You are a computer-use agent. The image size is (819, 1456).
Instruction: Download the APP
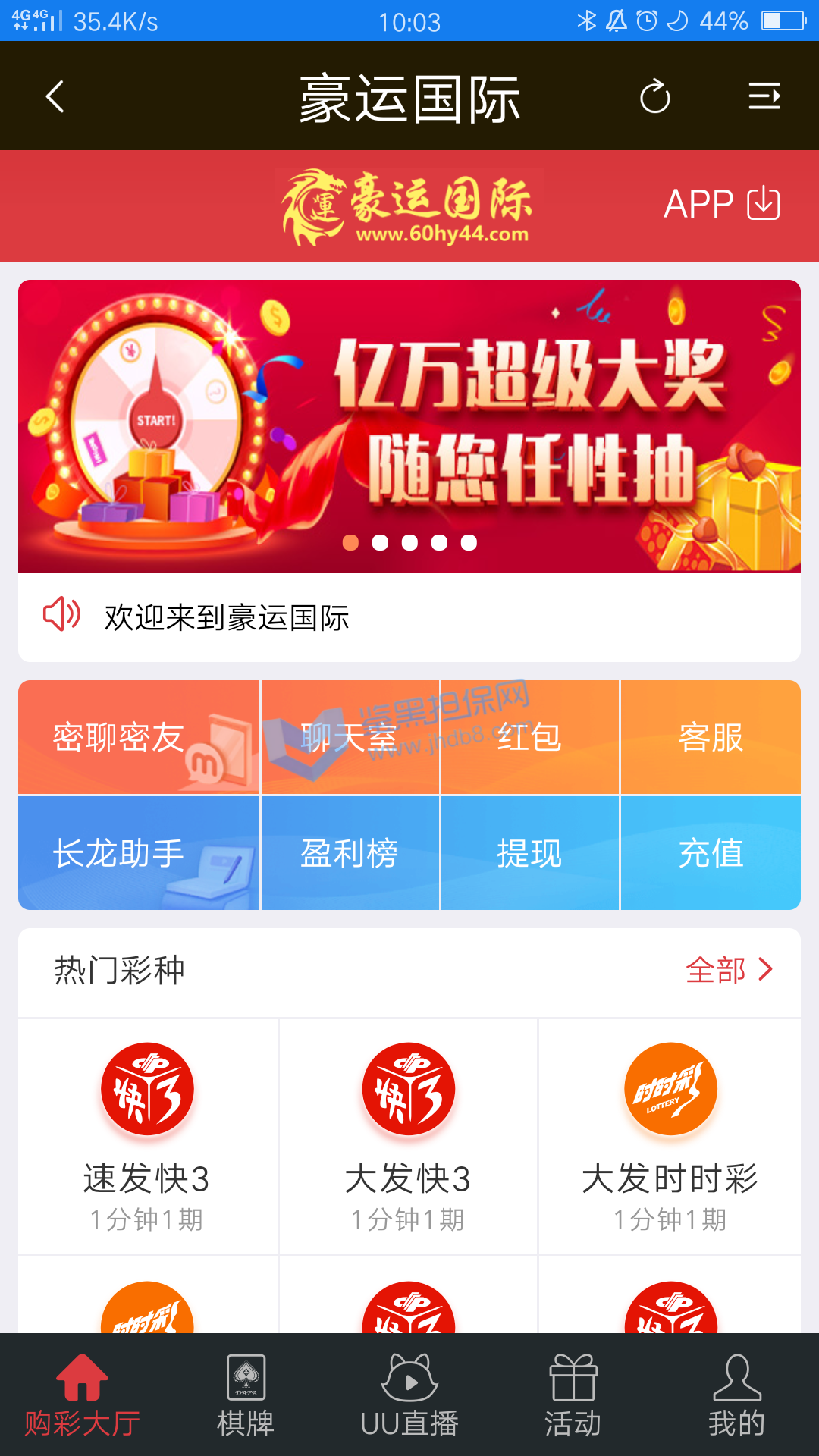tap(721, 204)
